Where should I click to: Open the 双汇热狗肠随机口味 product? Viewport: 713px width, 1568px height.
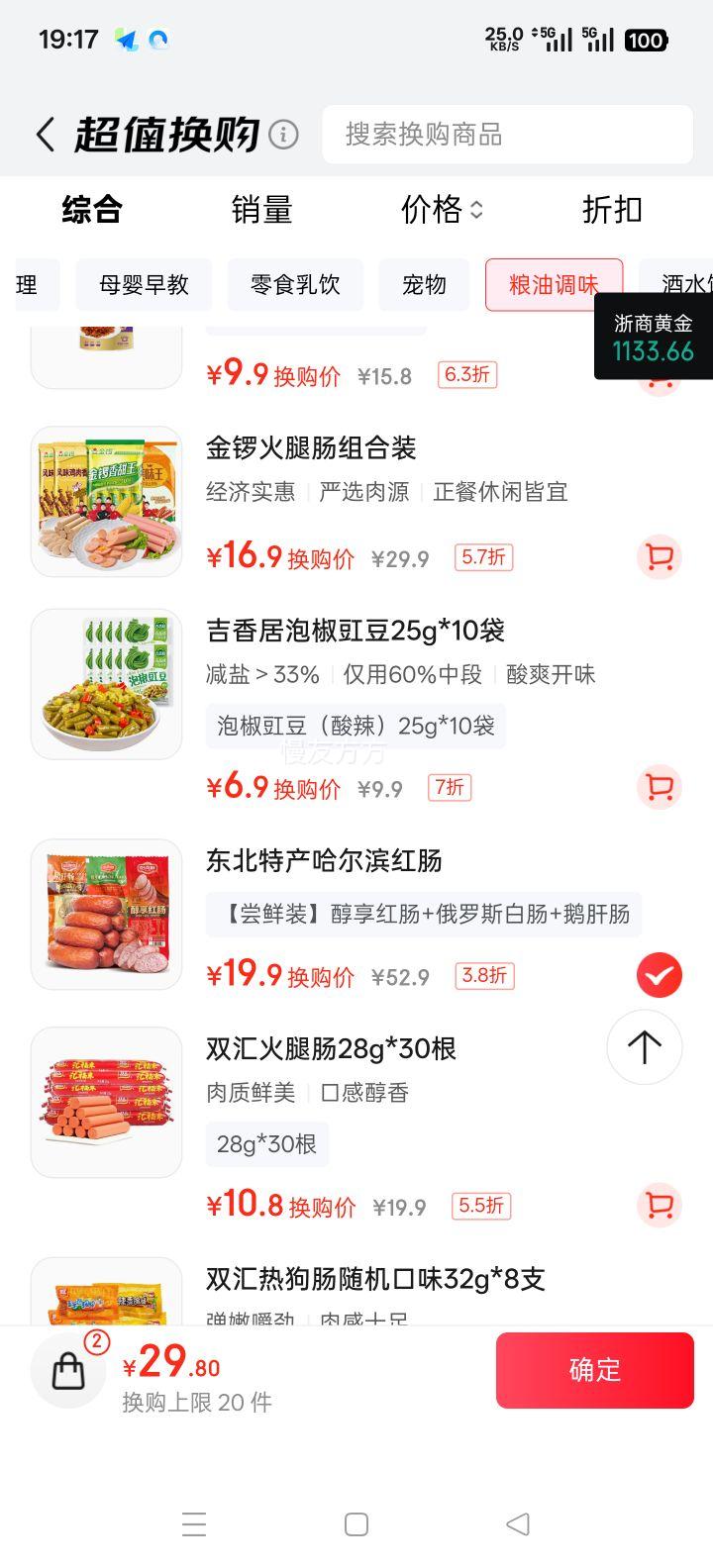tap(375, 1279)
